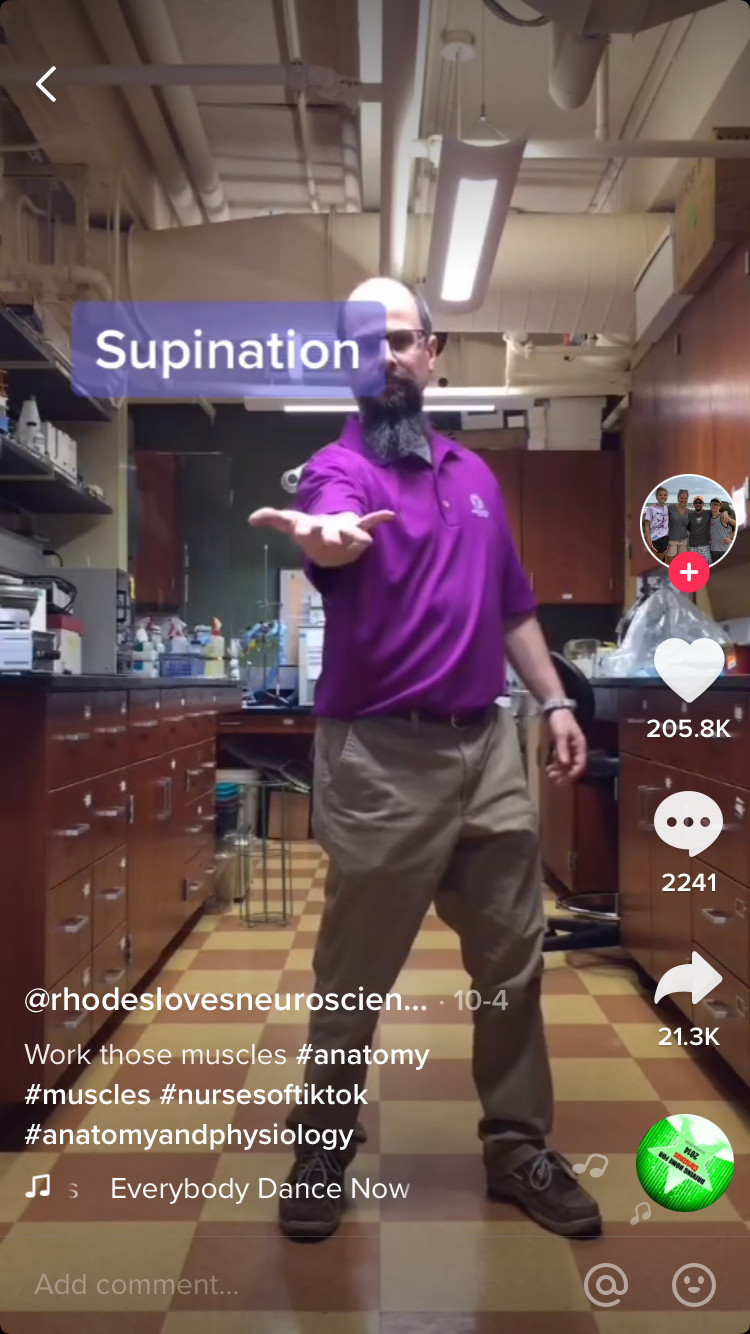Open the Everybody Dance Now sound
Viewport: 750px width, 1334px height.
[x=260, y=1188]
